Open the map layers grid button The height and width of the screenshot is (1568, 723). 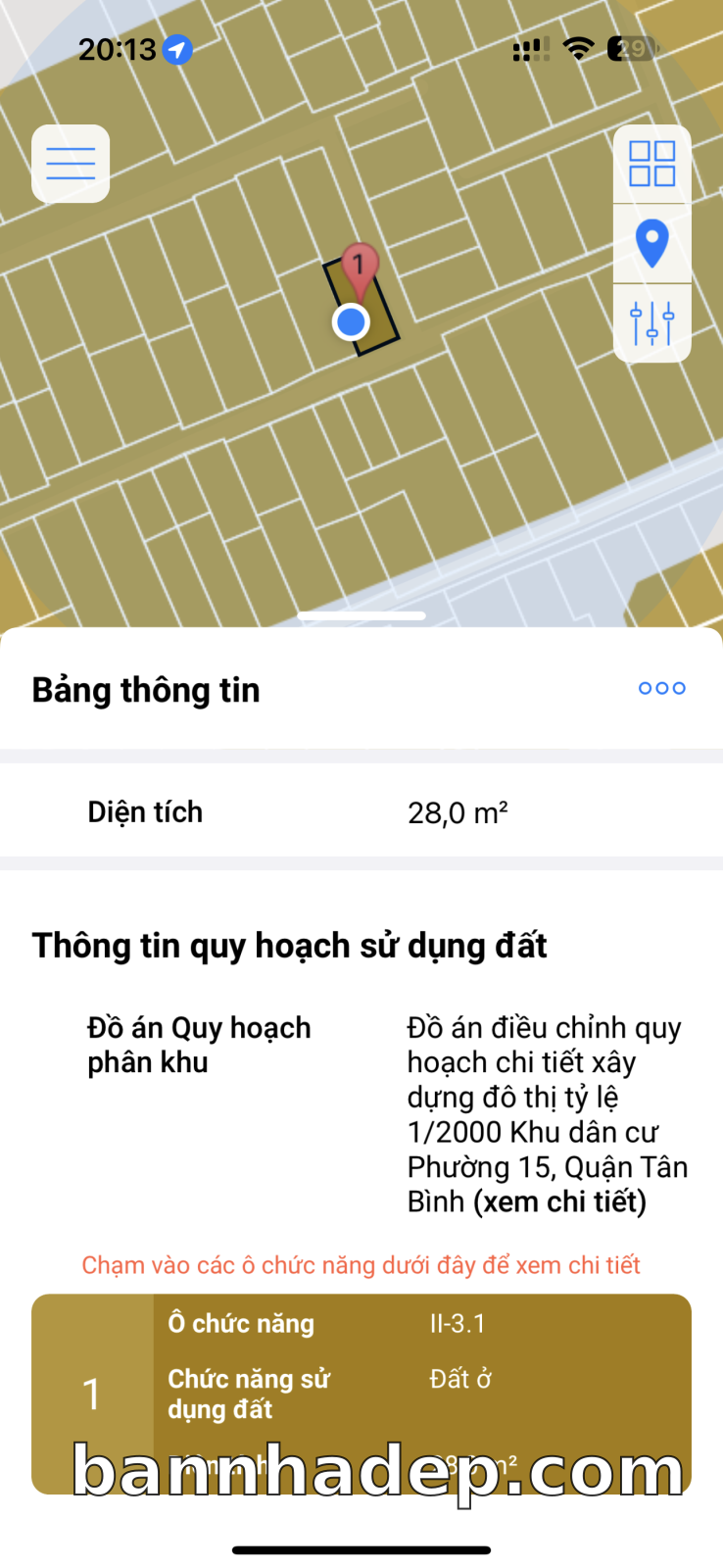point(652,164)
